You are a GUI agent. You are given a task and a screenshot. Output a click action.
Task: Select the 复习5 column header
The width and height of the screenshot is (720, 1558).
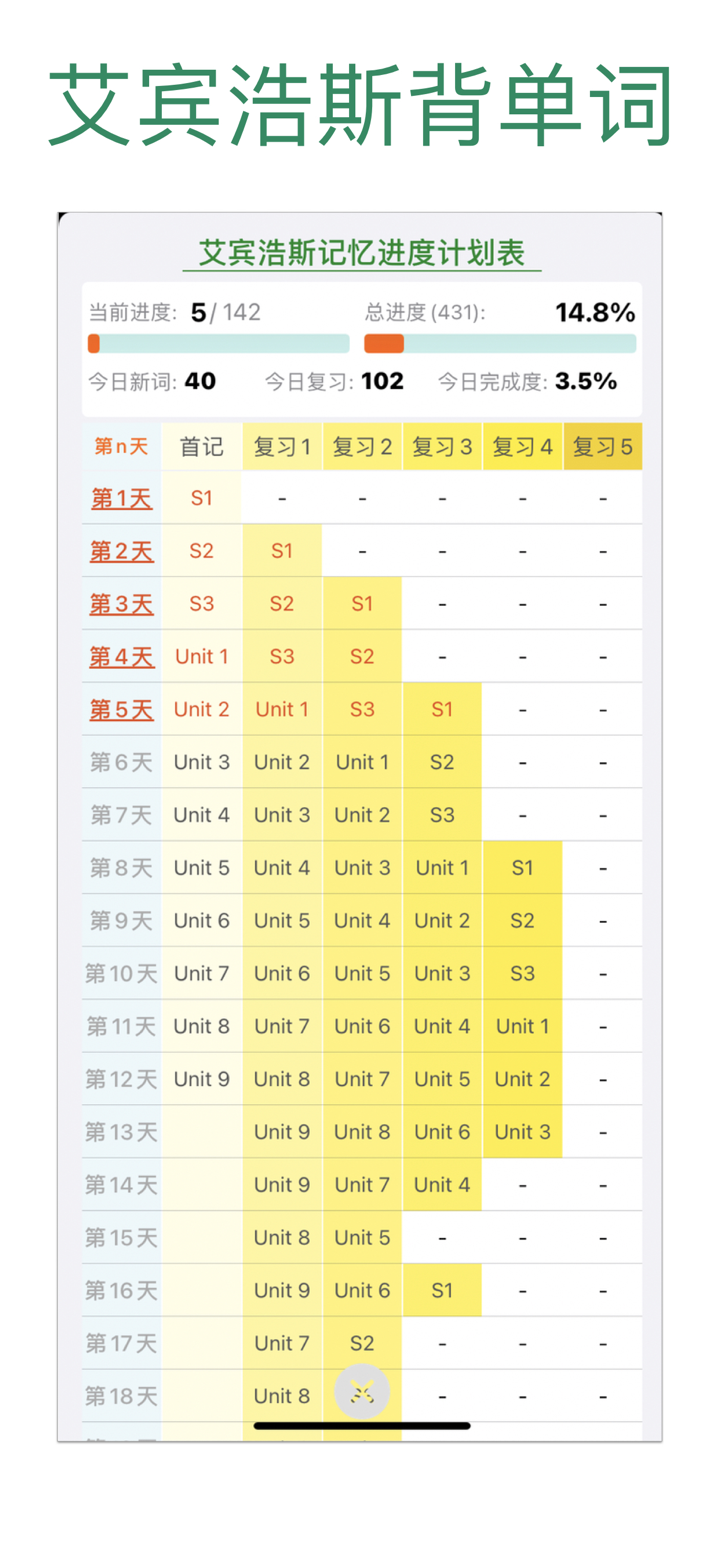pyautogui.click(x=602, y=446)
